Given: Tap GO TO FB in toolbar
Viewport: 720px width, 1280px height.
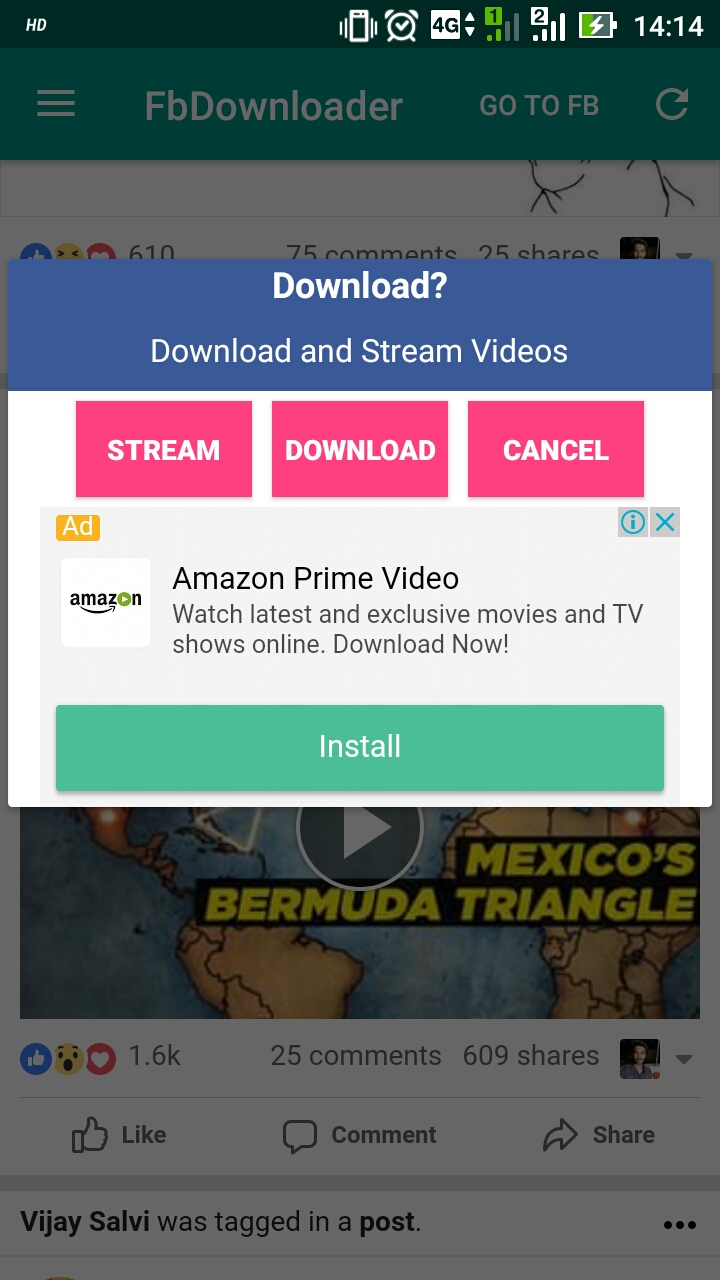Looking at the screenshot, I should click(x=539, y=105).
